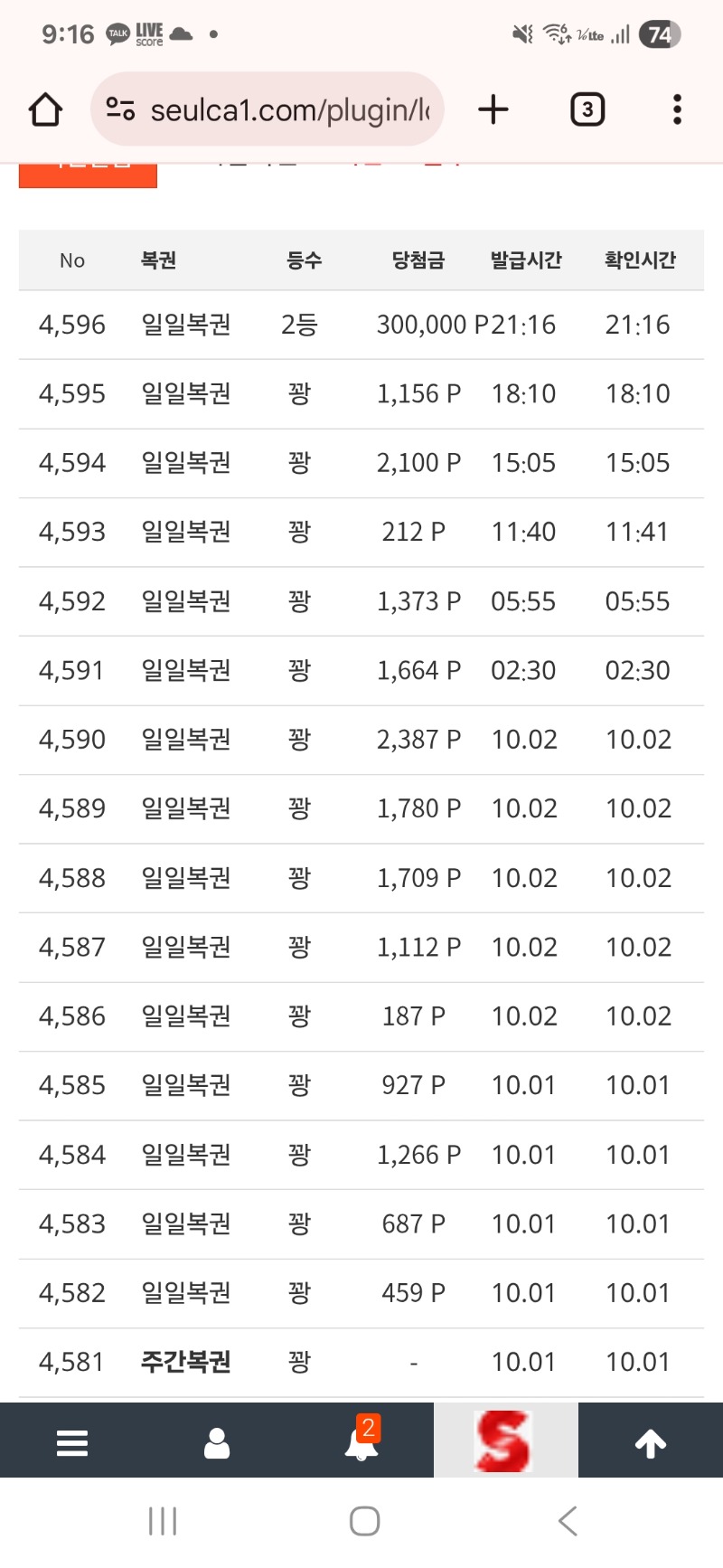The image size is (723, 1568).
Task: Tap the red S logo button
Action: tap(505, 1440)
